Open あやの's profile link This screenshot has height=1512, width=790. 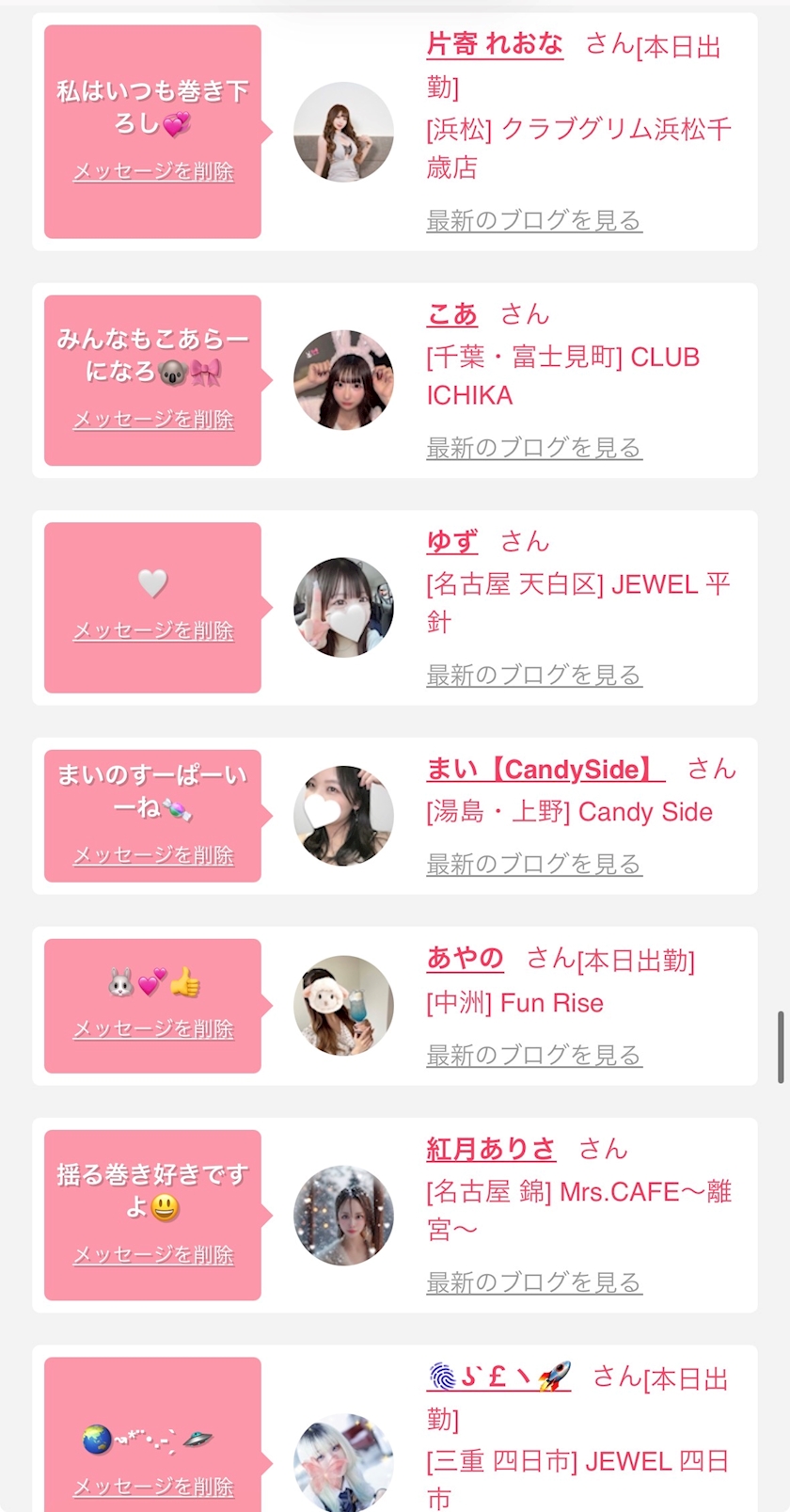[466, 959]
